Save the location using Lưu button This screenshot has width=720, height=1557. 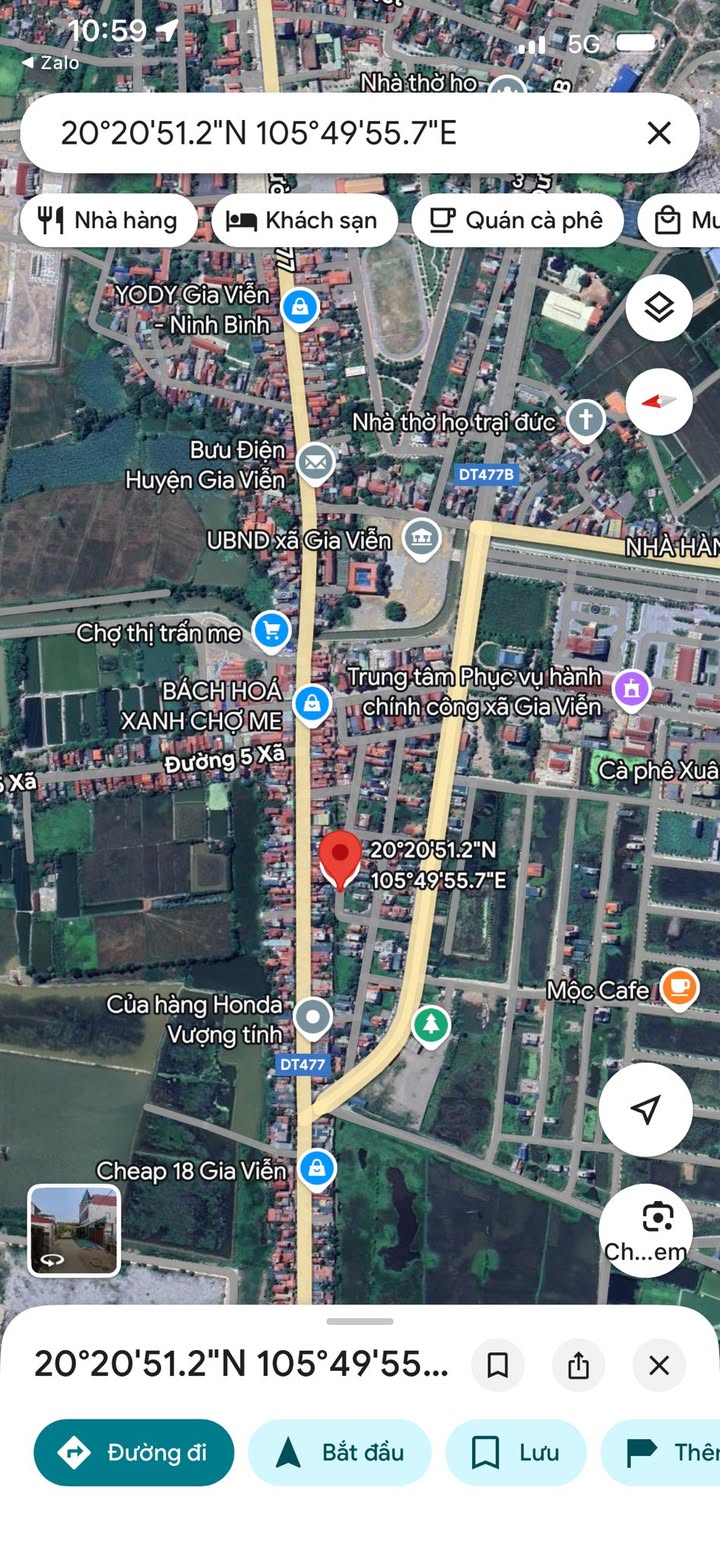point(515,1452)
